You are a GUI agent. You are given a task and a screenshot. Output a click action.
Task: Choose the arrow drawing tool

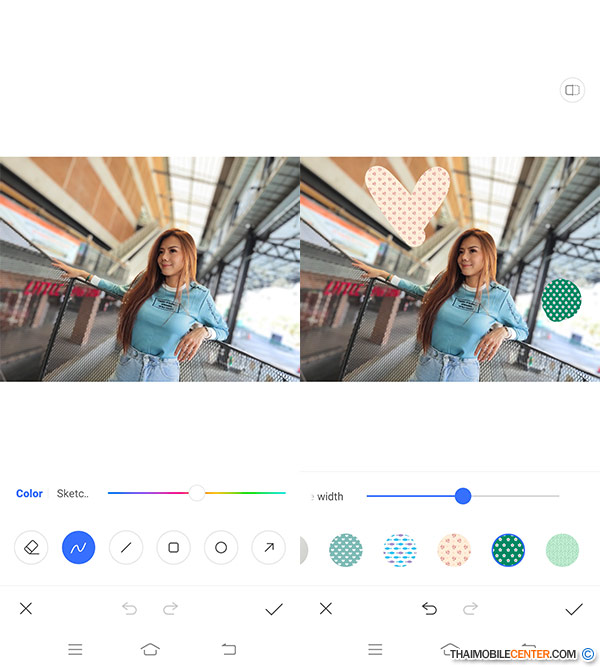[x=268, y=548]
